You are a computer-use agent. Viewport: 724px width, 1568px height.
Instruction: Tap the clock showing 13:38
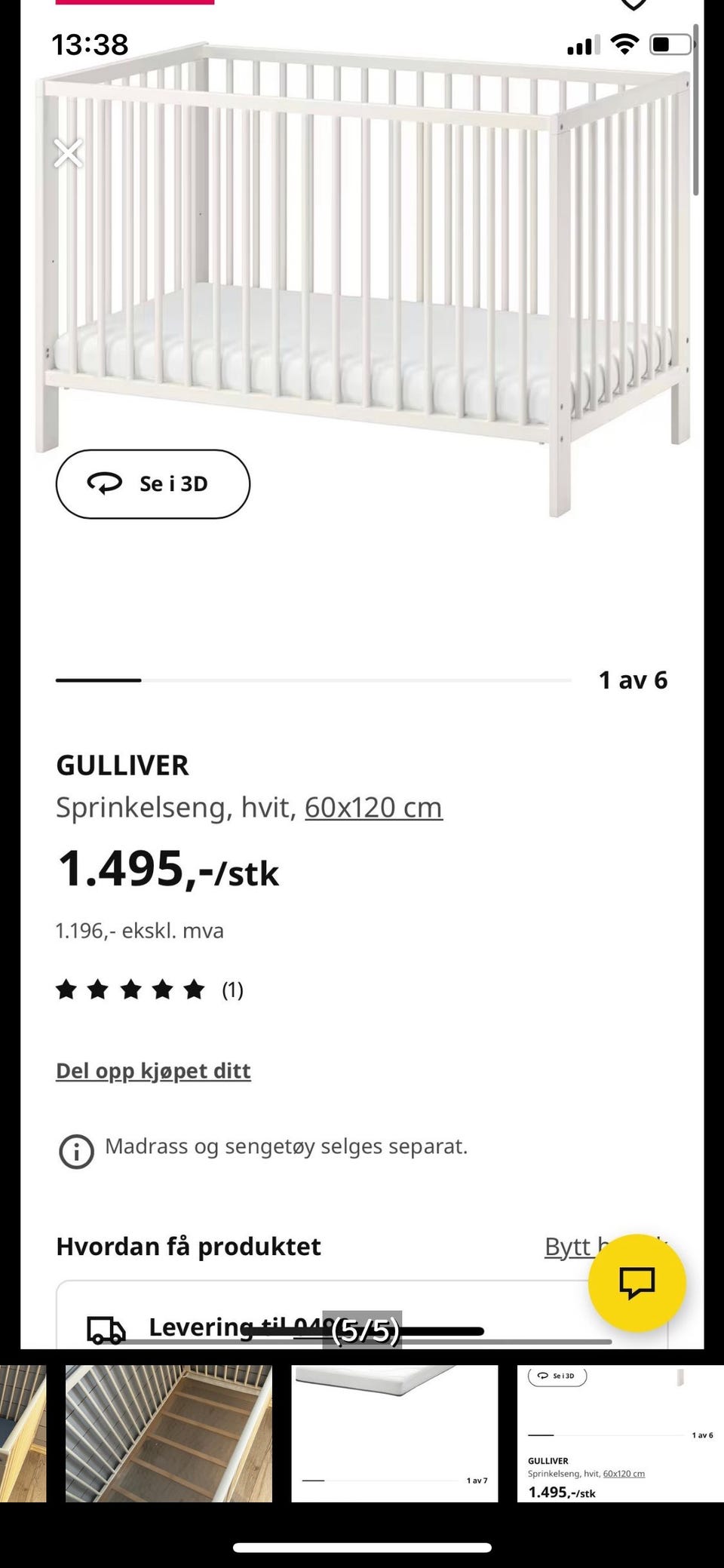pyautogui.click(x=89, y=45)
